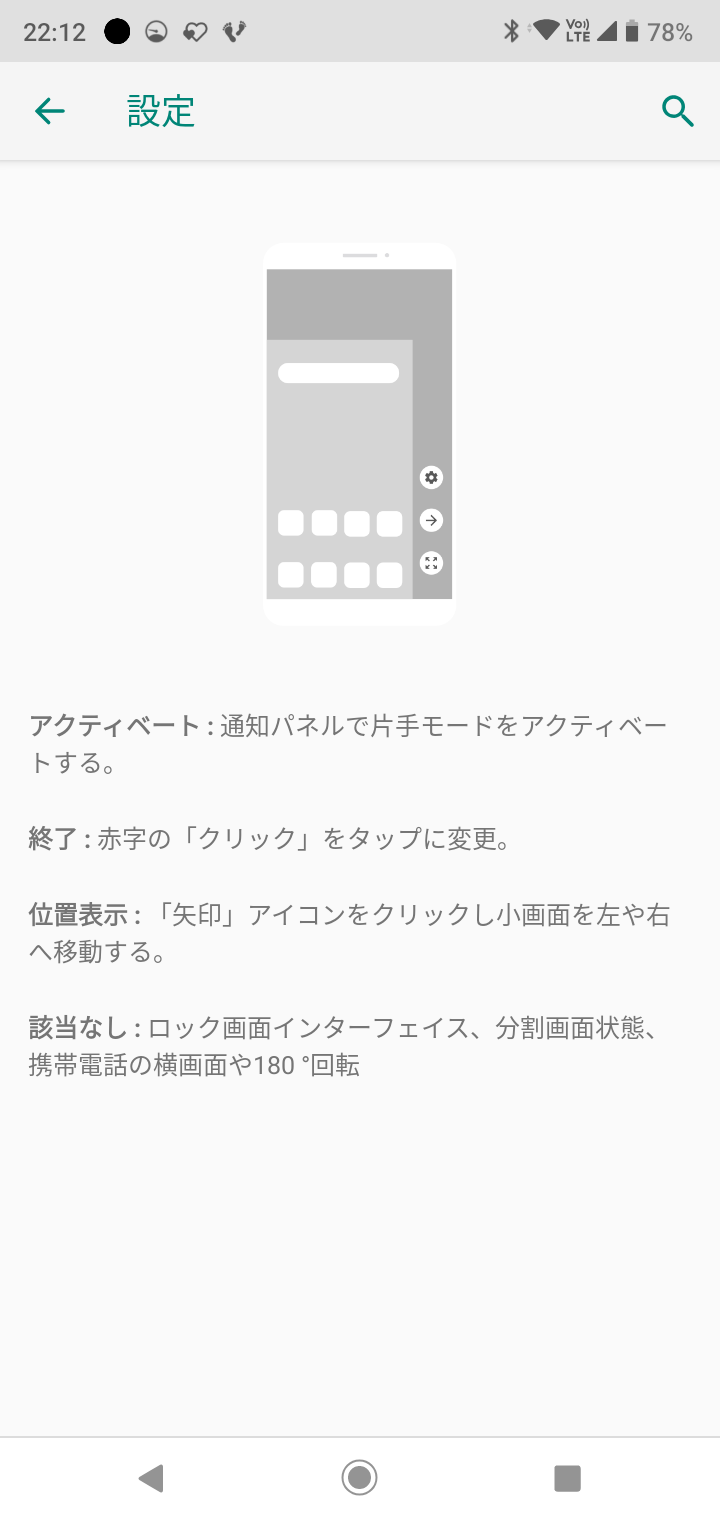The width and height of the screenshot is (720, 1520).
Task: Tap the arrow icon in the phone illustration
Action: tap(430, 520)
